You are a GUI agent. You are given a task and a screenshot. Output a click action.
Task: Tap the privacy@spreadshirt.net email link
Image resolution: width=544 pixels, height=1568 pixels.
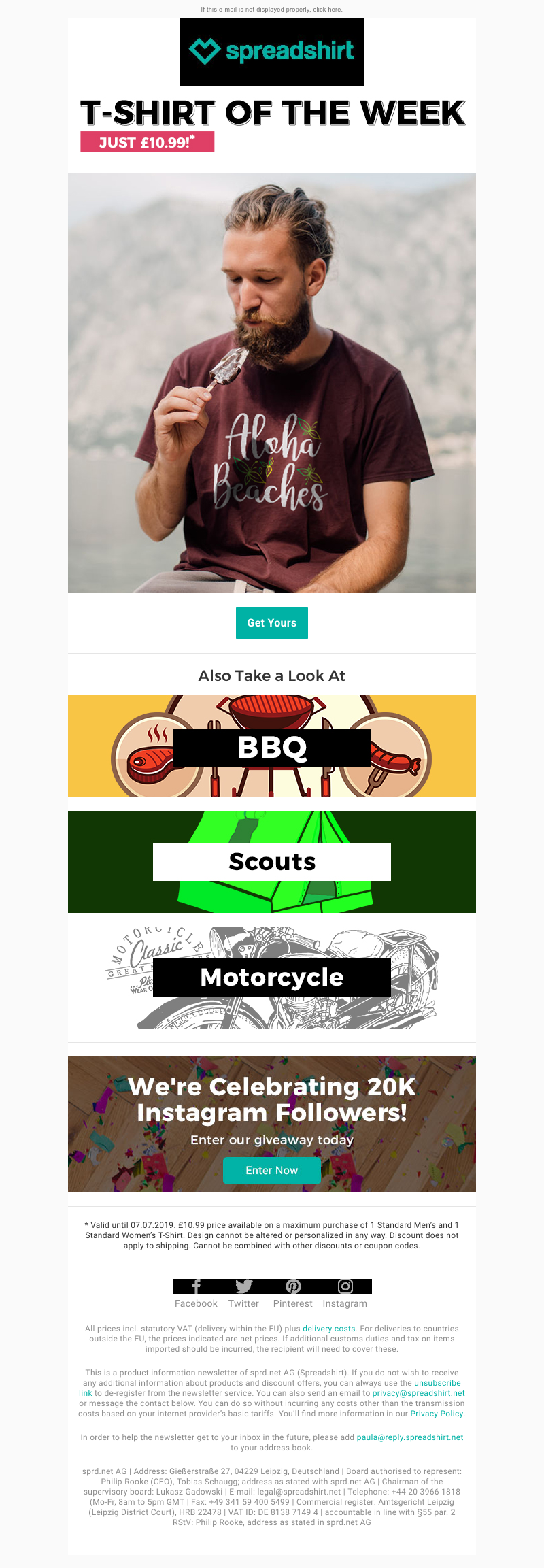[418, 1392]
